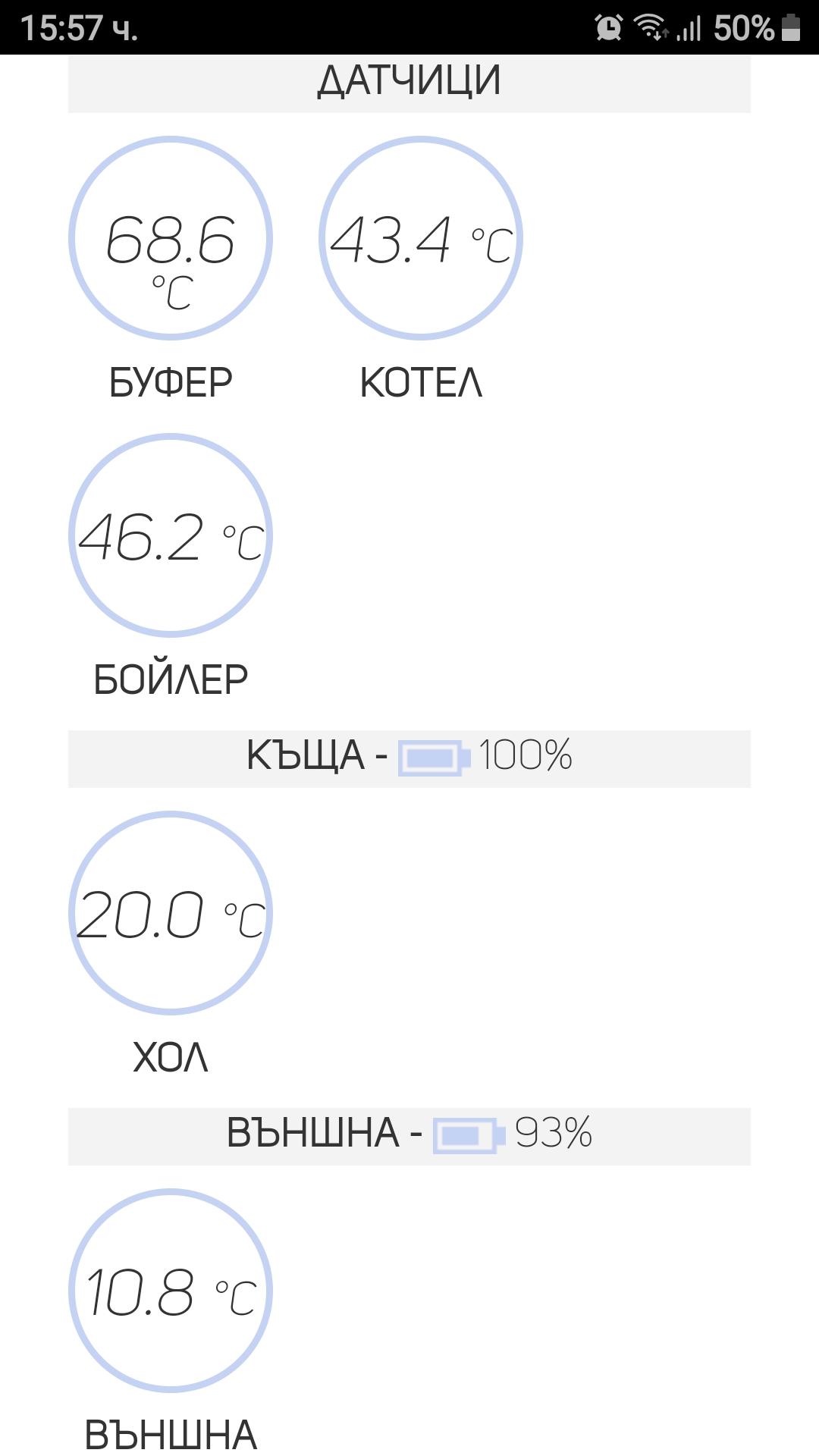Tap the ВЪНШНА outdoor temperature circle showing 10.8°C
This screenshot has height=1456, width=819.
[171, 1291]
